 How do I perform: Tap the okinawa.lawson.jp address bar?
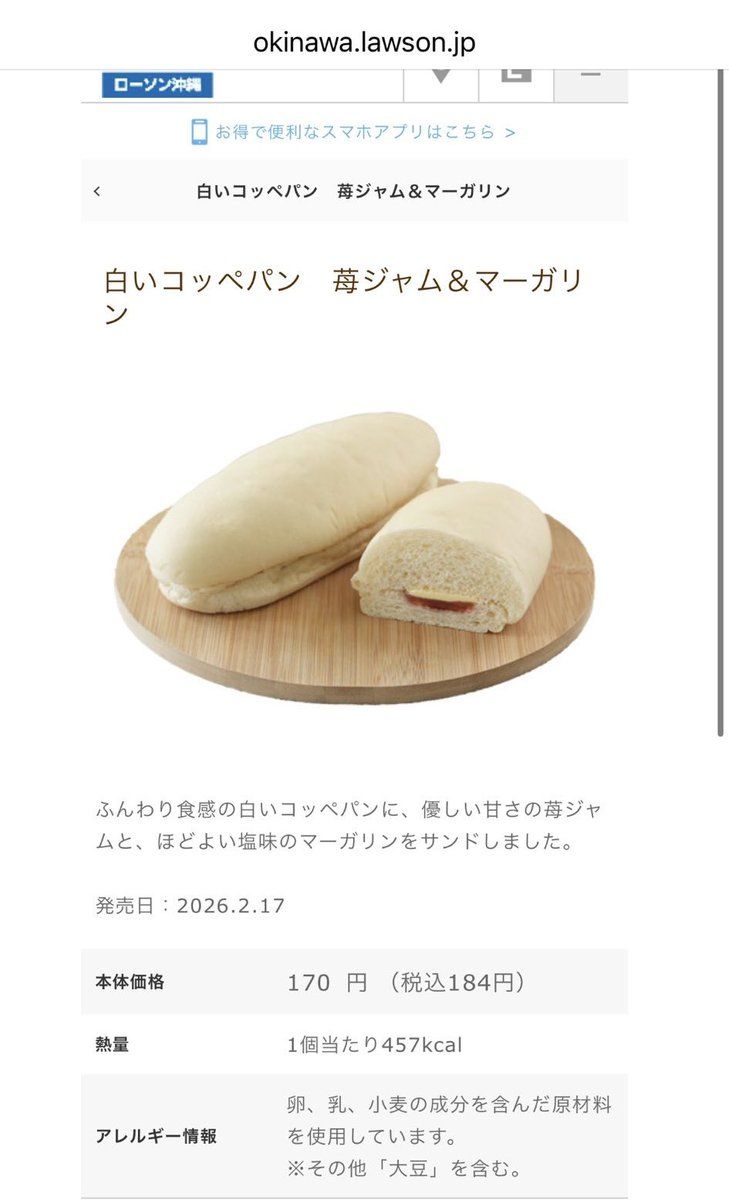[364, 43]
